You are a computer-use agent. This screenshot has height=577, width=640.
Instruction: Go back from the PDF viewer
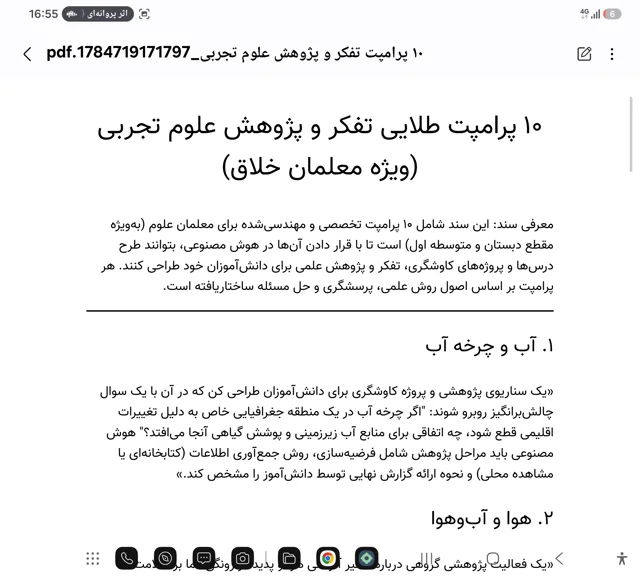[x=27, y=54]
